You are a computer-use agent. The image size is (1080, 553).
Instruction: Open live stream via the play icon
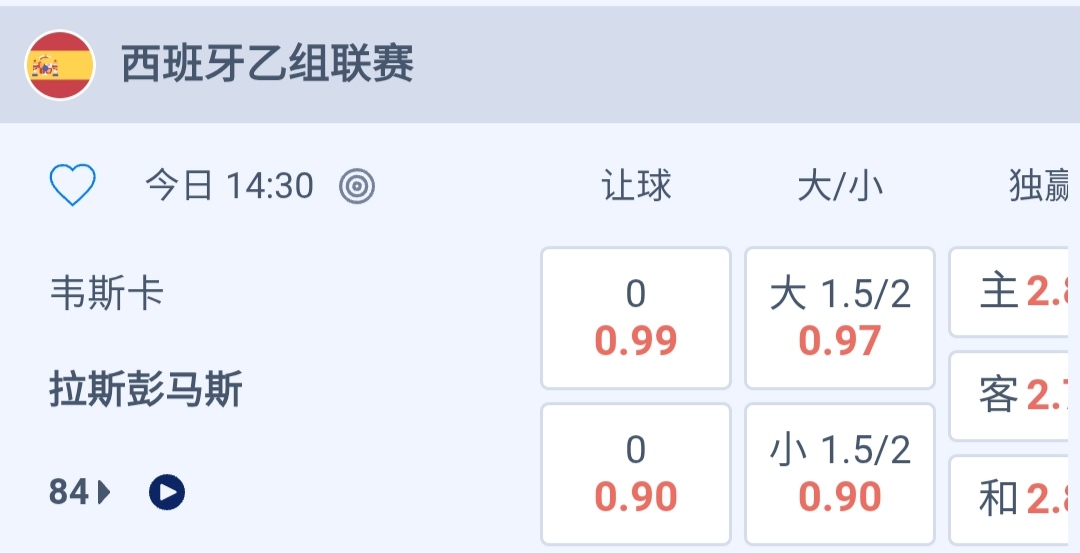click(167, 492)
